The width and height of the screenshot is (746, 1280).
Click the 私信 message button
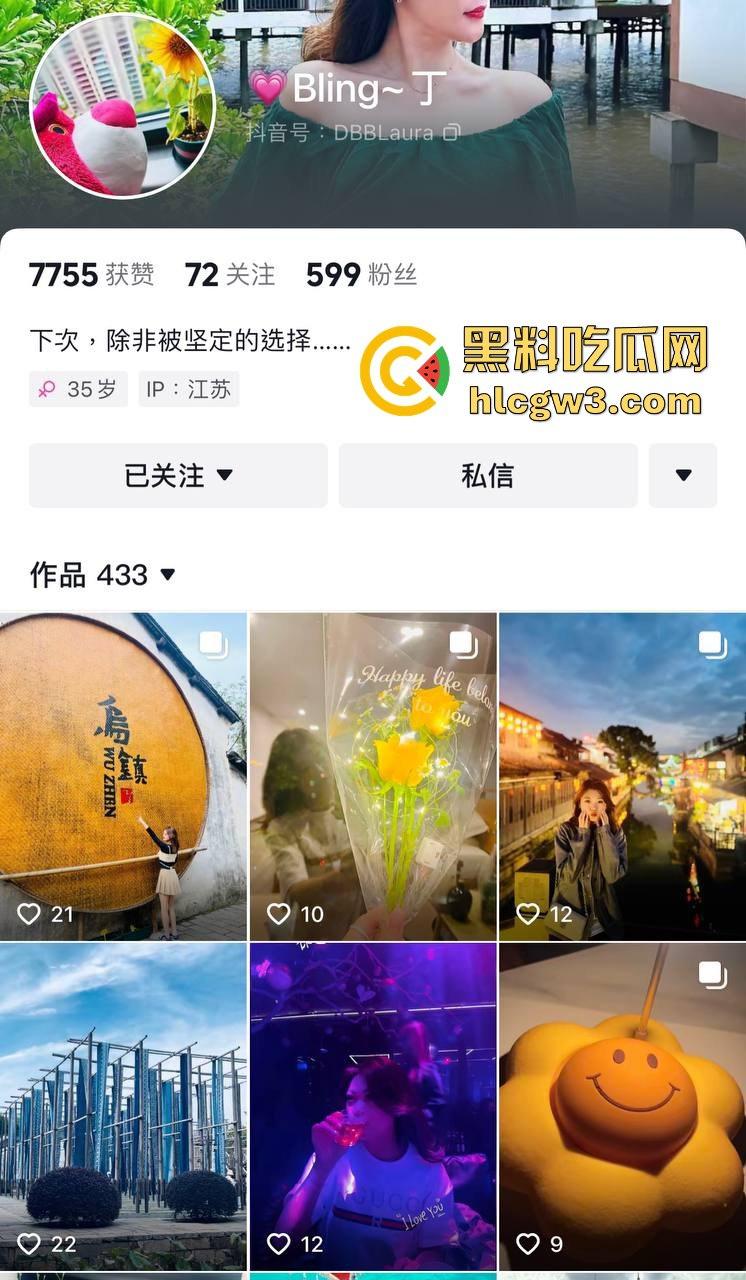point(488,476)
